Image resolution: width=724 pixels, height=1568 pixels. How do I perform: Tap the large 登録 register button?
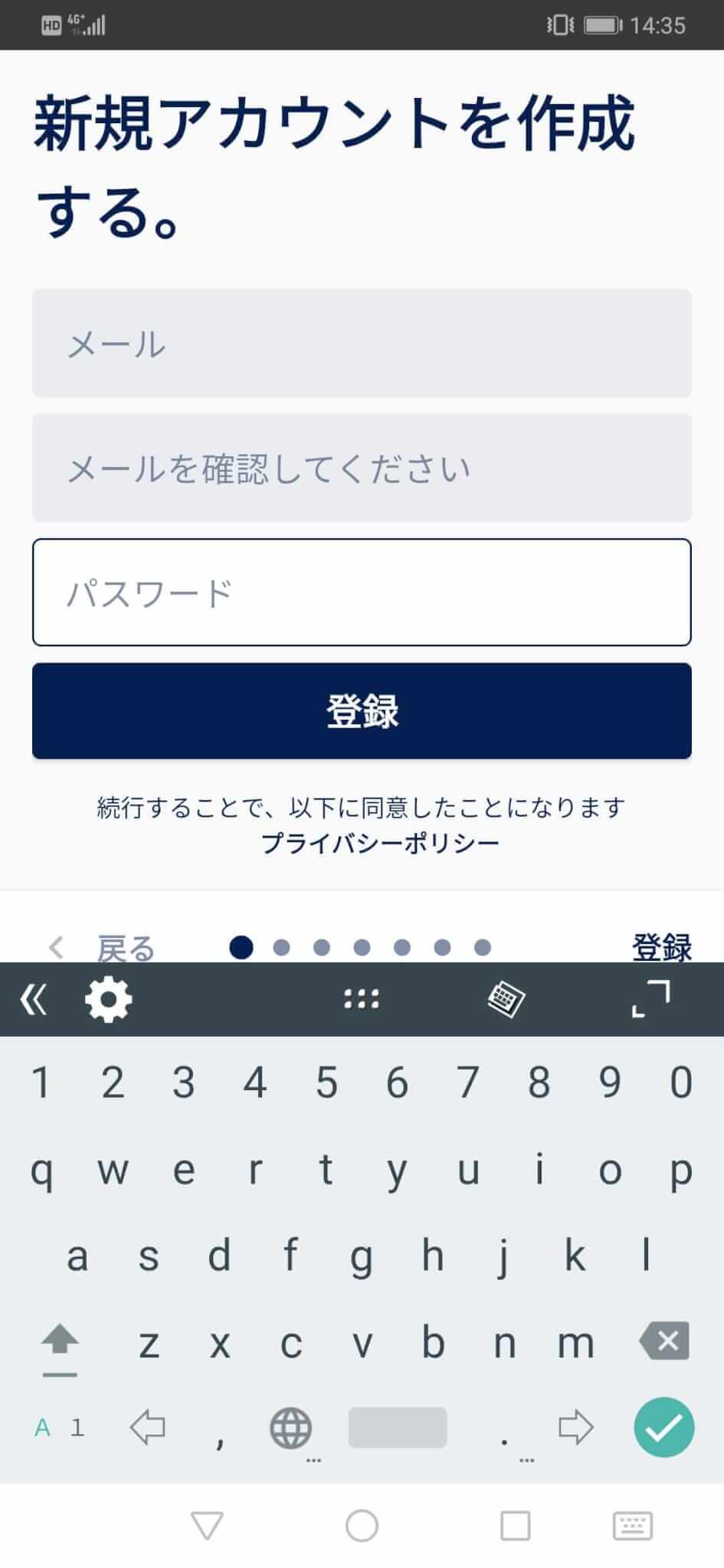click(362, 710)
